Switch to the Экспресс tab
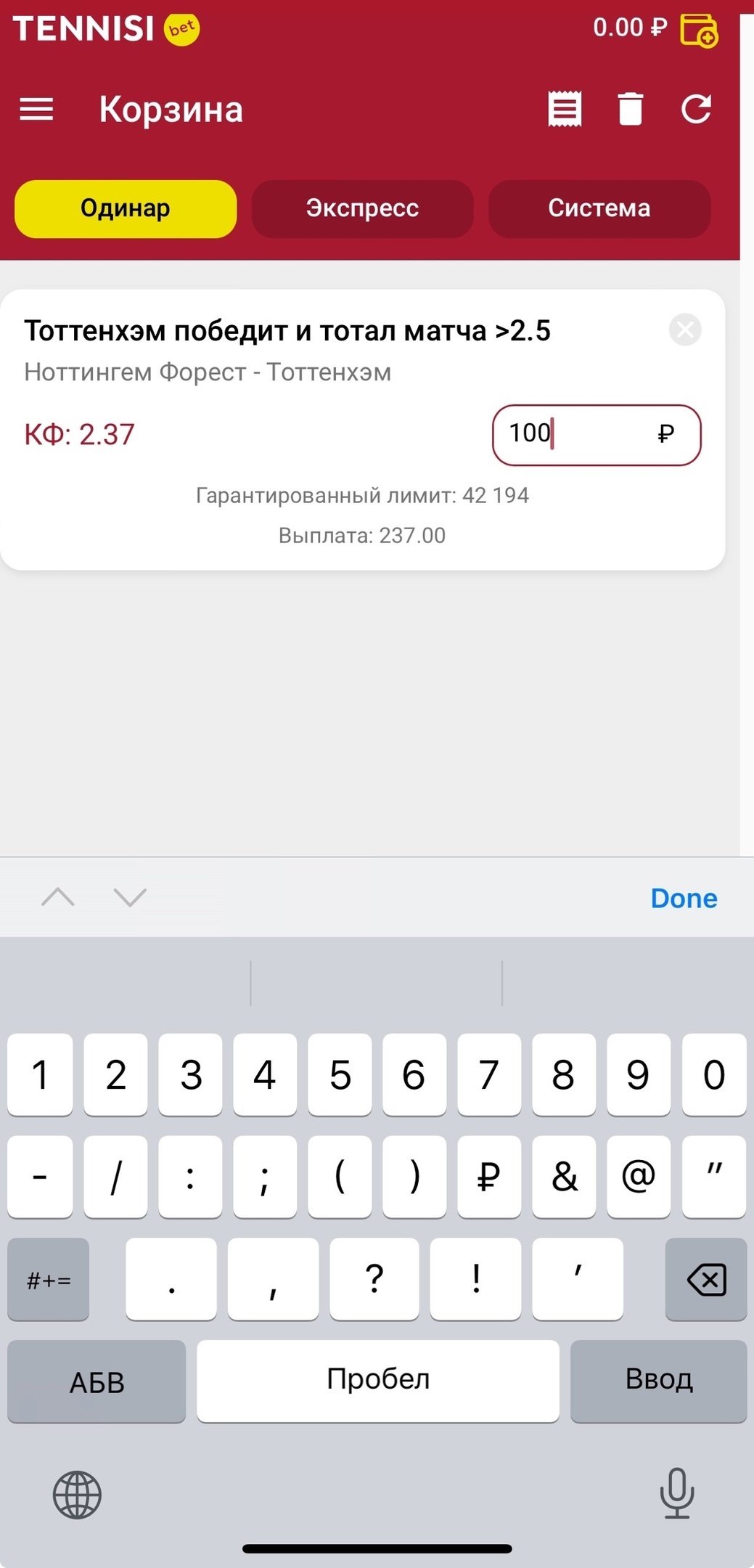Screen dimensions: 754x1568 tap(362, 208)
